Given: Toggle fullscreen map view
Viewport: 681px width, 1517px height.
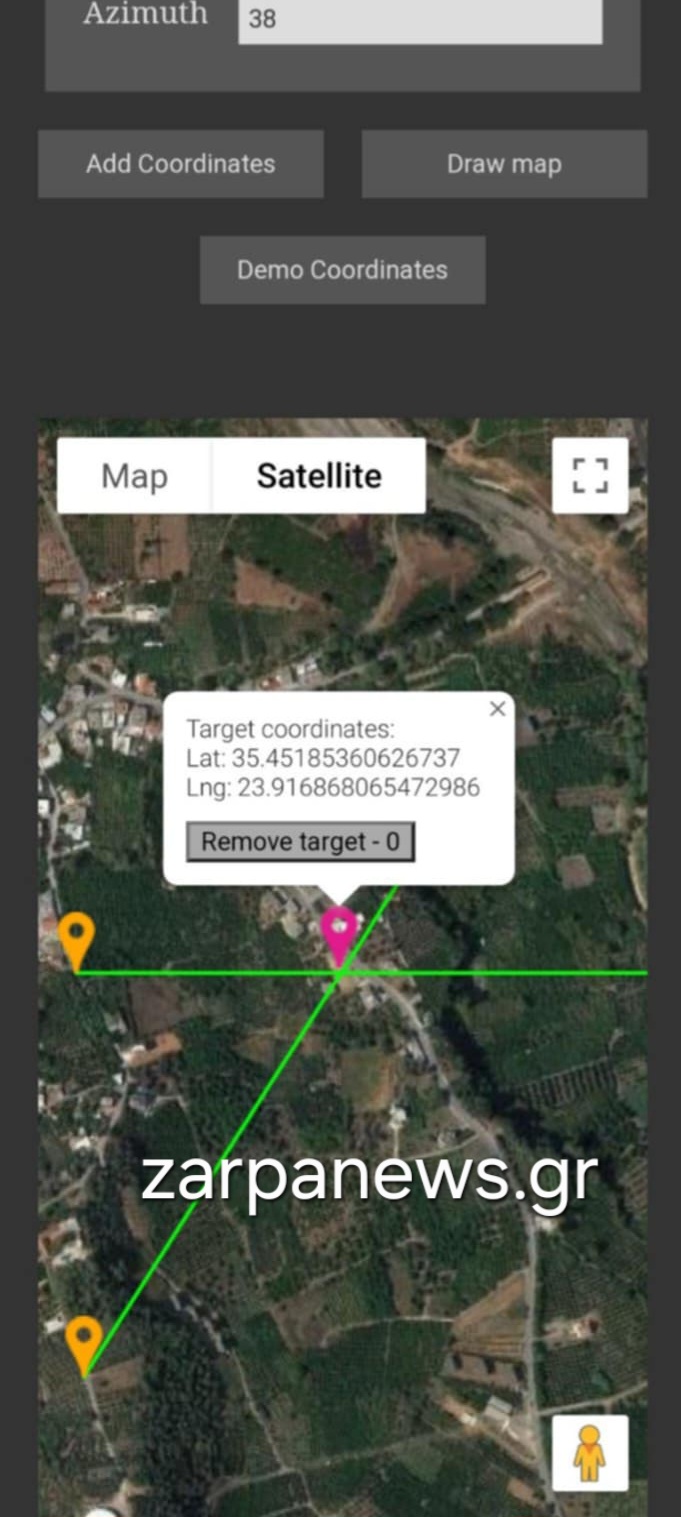Looking at the screenshot, I should click(x=590, y=476).
